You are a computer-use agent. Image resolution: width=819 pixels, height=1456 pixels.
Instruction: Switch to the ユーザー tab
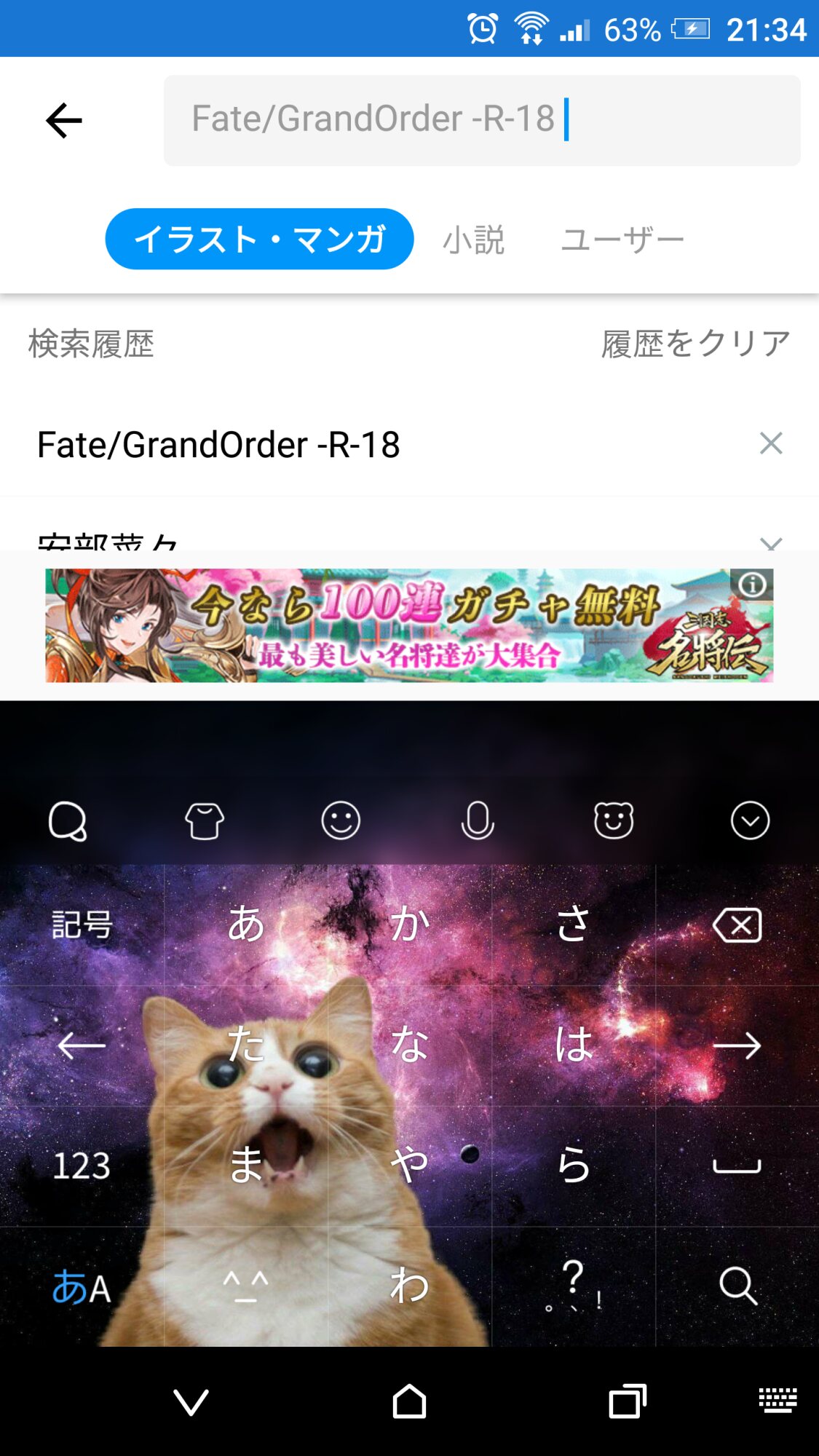(622, 240)
